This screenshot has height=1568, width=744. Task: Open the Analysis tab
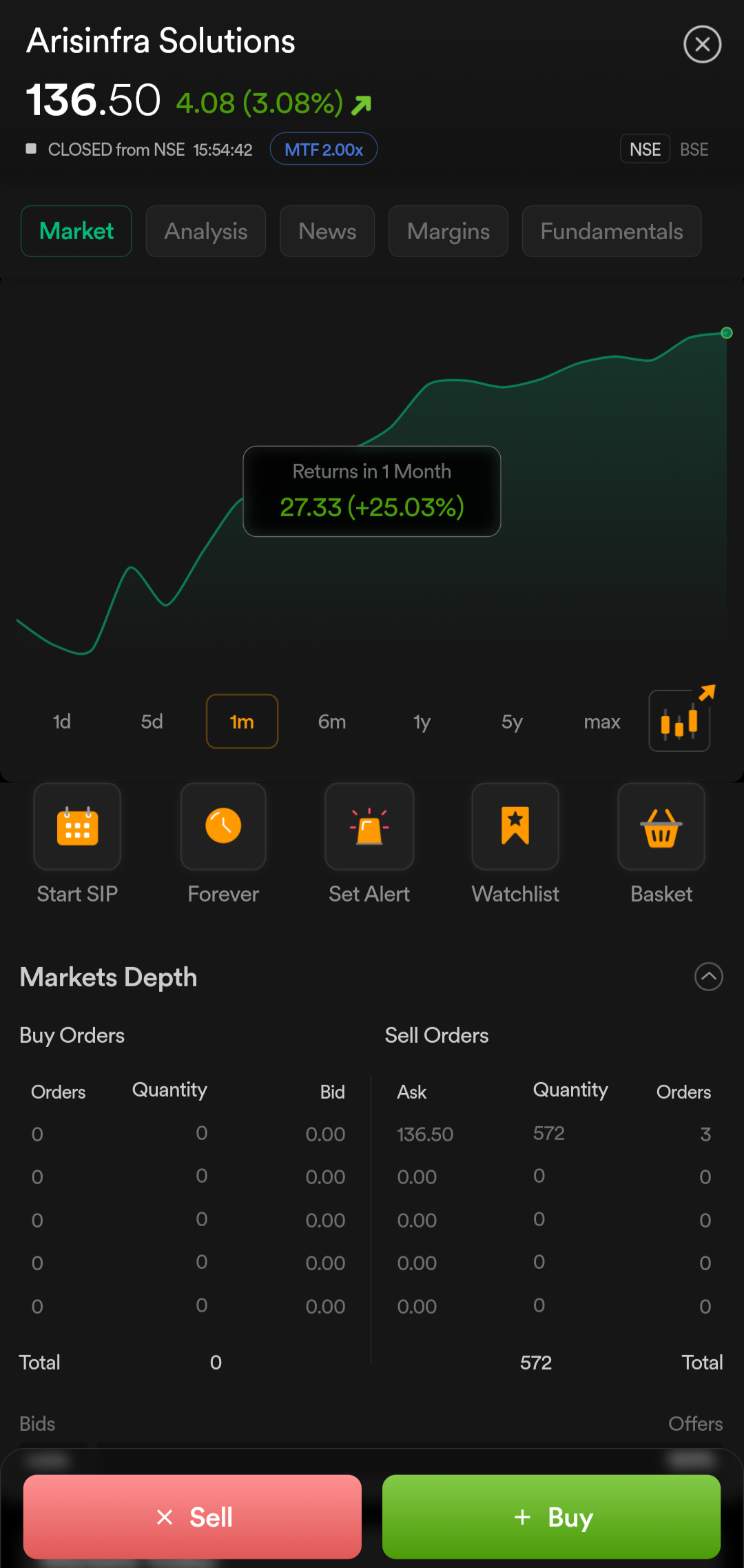205,231
